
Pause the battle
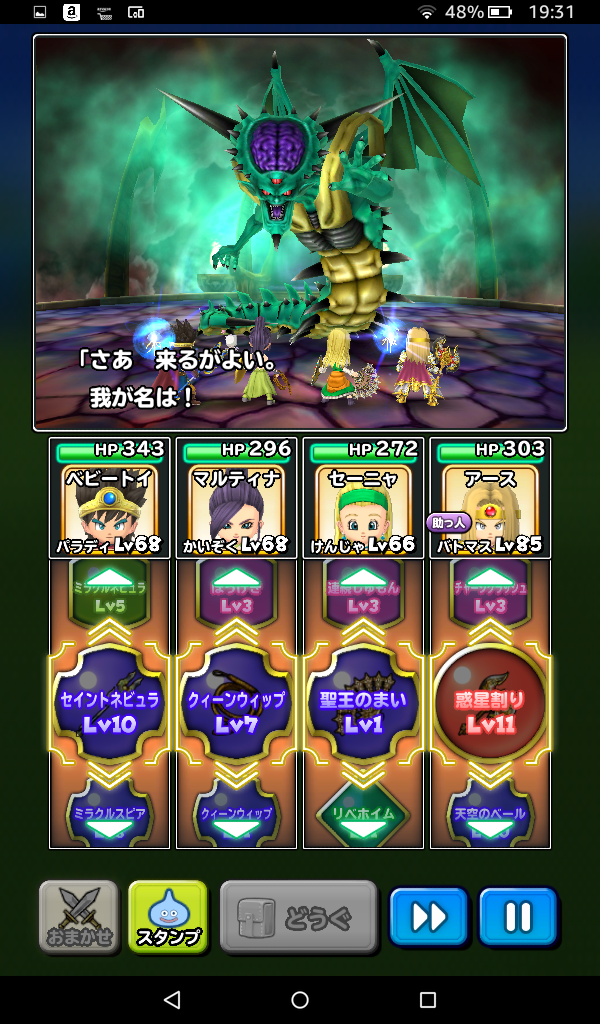click(x=517, y=917)
